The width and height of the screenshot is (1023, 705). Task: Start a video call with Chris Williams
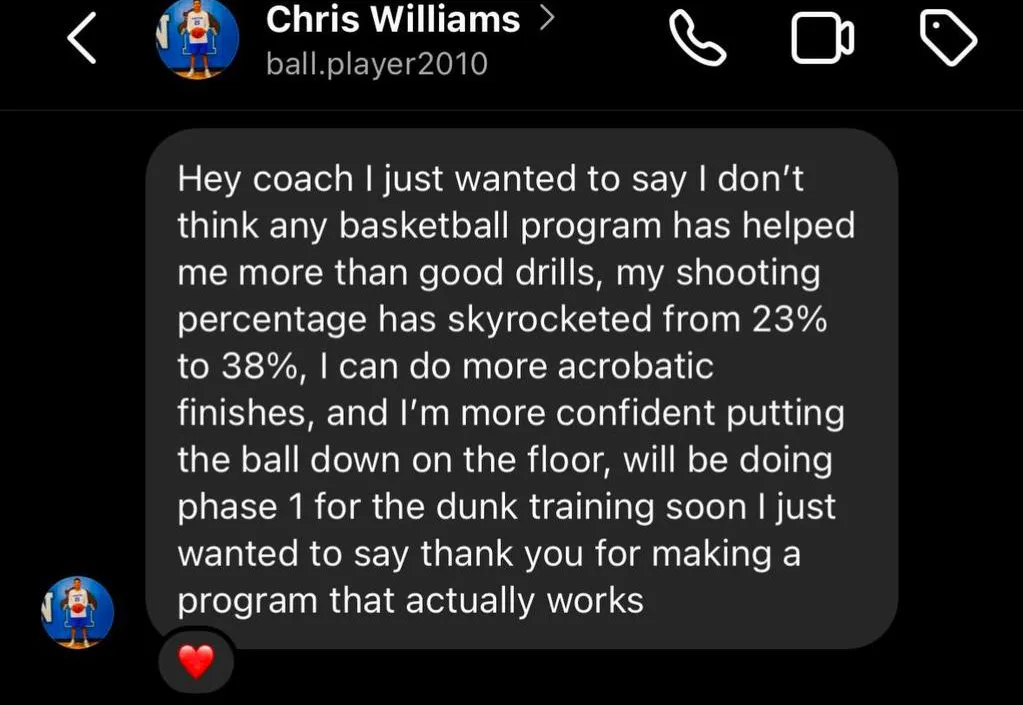point(823,40)
